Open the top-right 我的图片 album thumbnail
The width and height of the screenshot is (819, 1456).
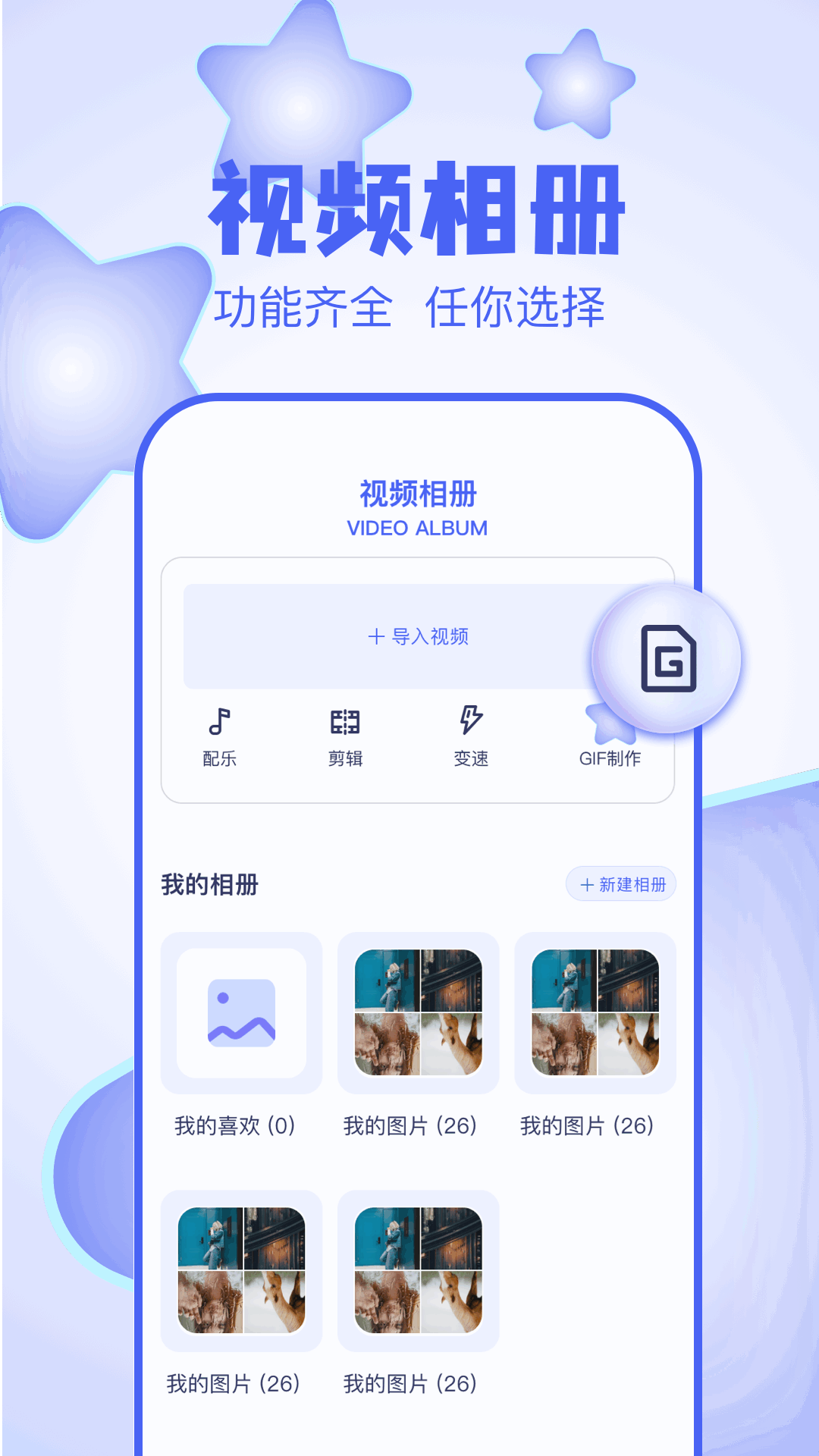595,1015
